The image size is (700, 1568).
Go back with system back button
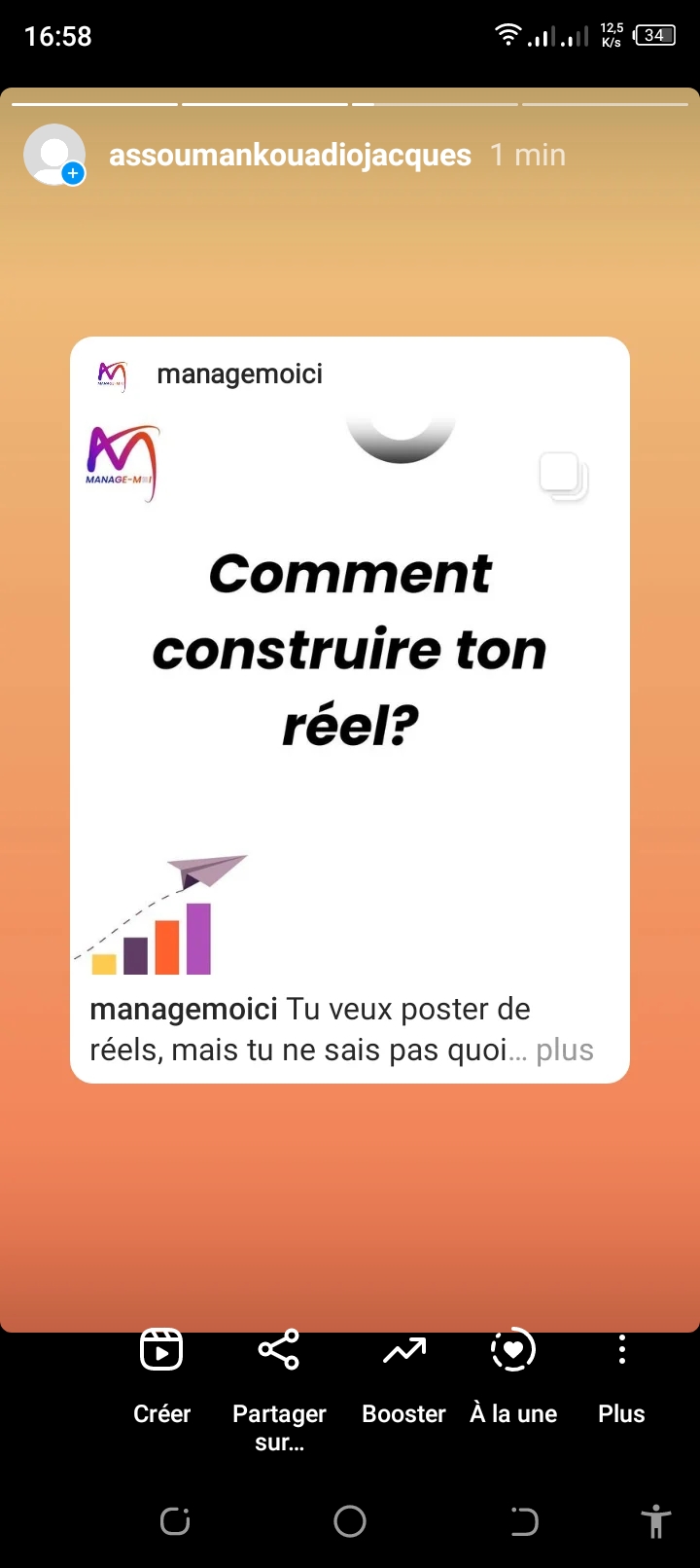(x=524, y=1521)
